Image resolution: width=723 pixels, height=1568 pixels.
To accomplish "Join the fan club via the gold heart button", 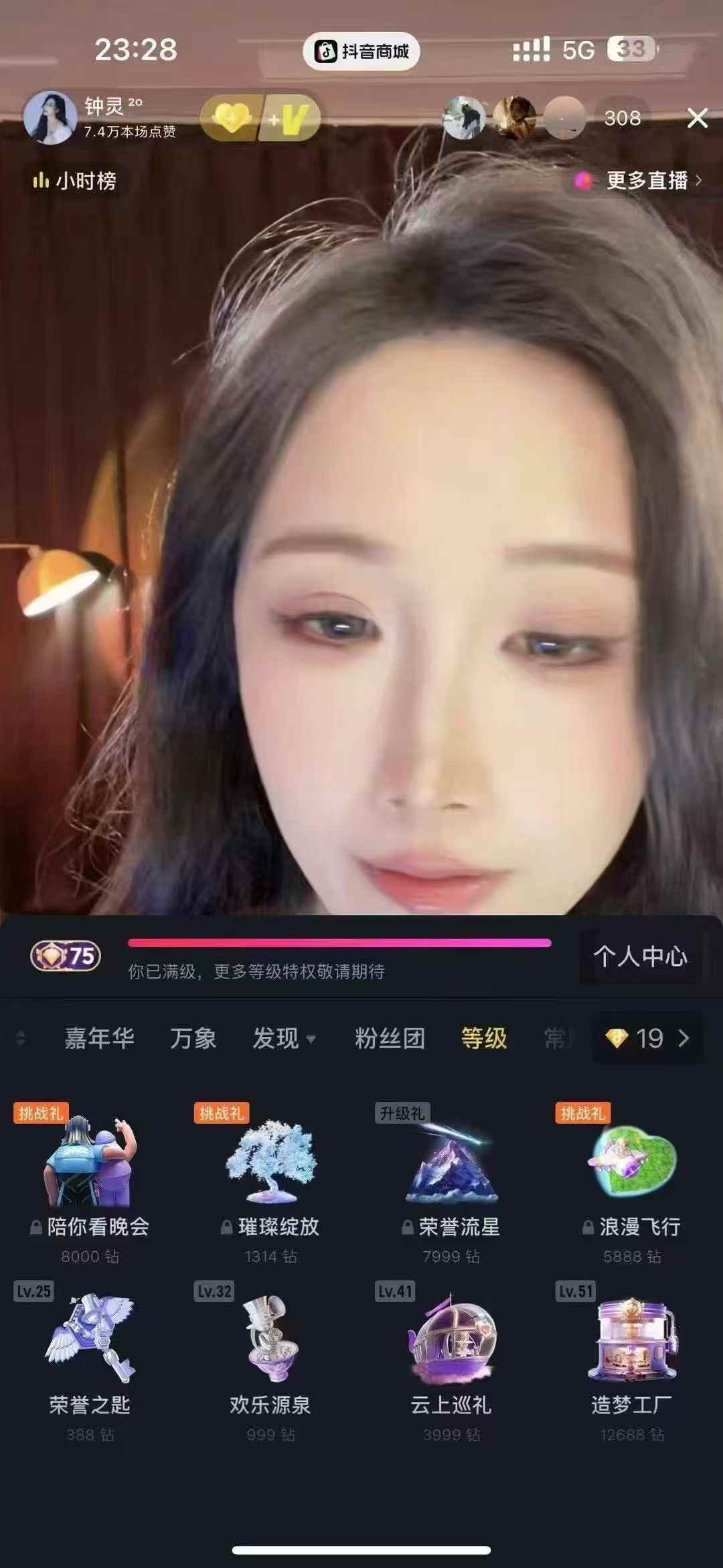I will pyautogui.click(x=231, y=119).
